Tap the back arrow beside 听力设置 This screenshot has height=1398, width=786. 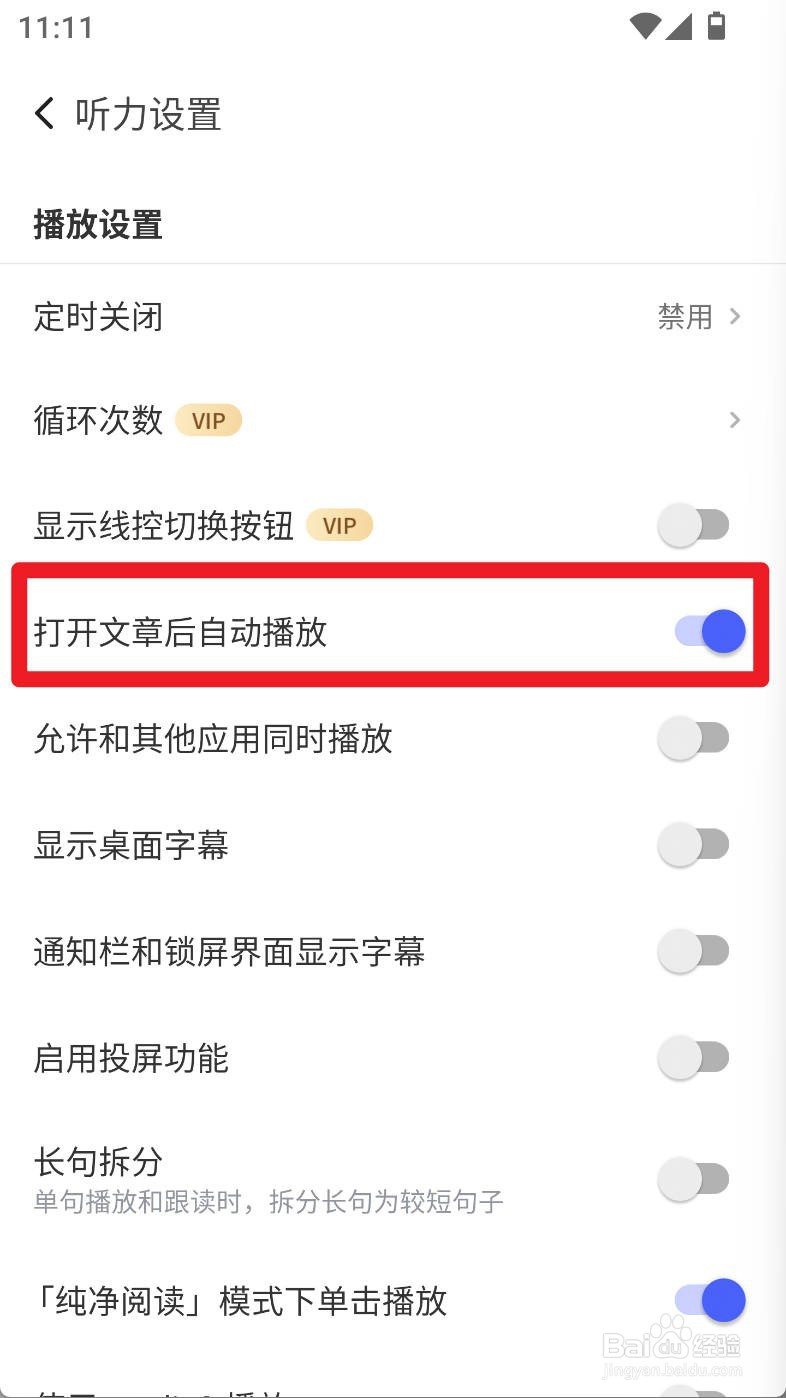[x=43, y=113]
